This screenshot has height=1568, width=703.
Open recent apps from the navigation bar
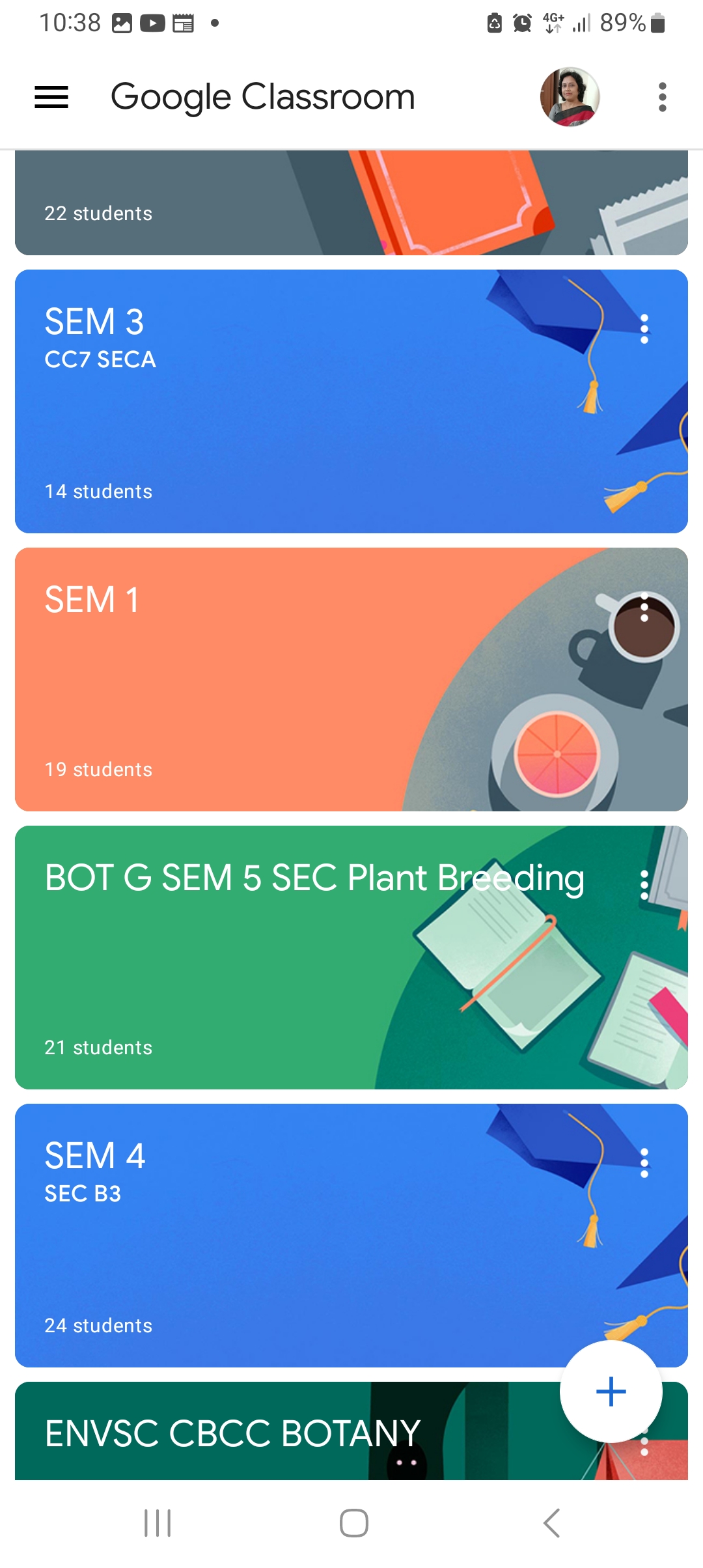point(158,1523)
